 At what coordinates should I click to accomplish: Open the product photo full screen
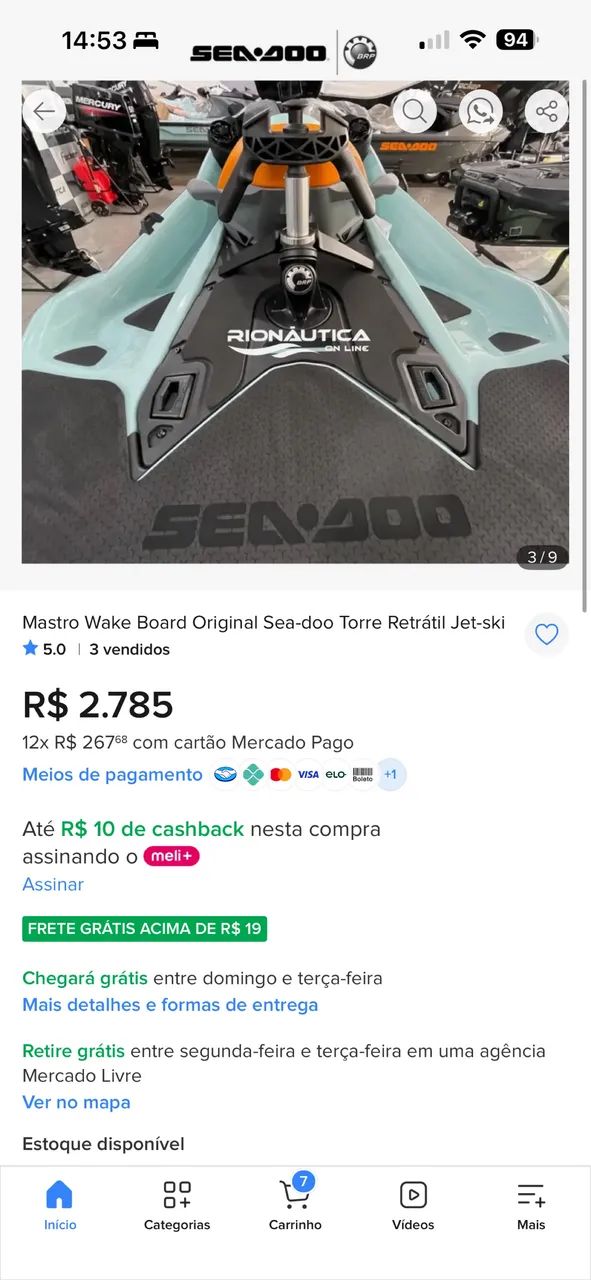point(295,322)
